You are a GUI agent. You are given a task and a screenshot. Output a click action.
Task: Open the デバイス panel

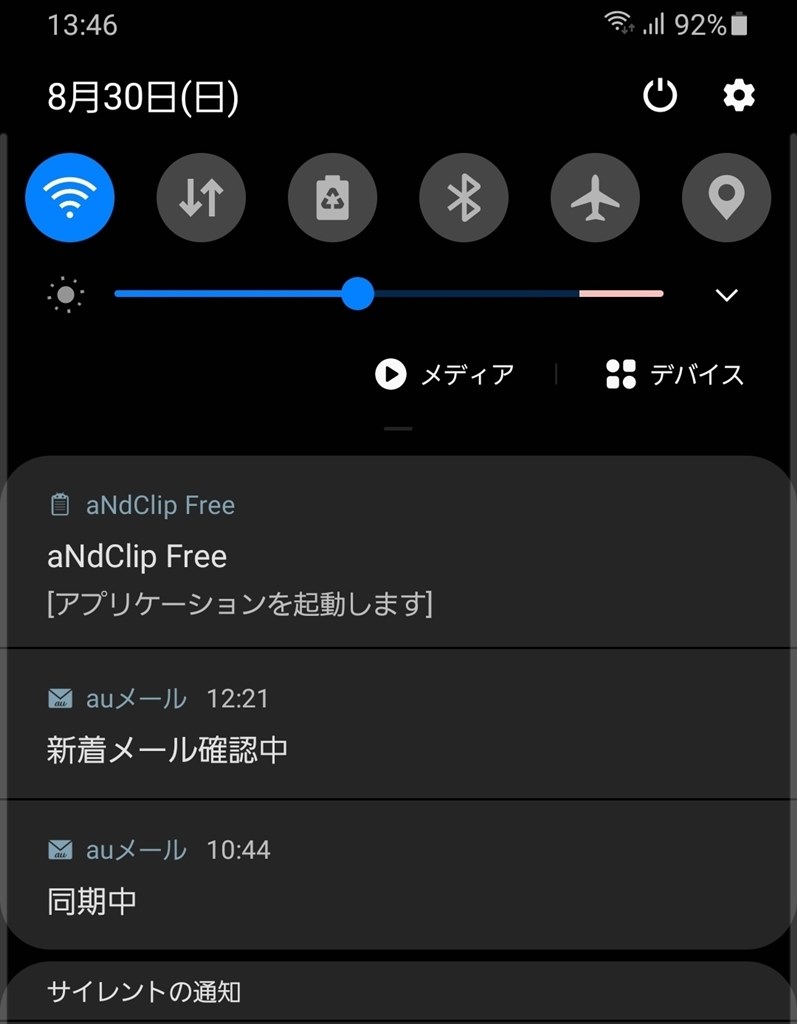coord(675,375)
